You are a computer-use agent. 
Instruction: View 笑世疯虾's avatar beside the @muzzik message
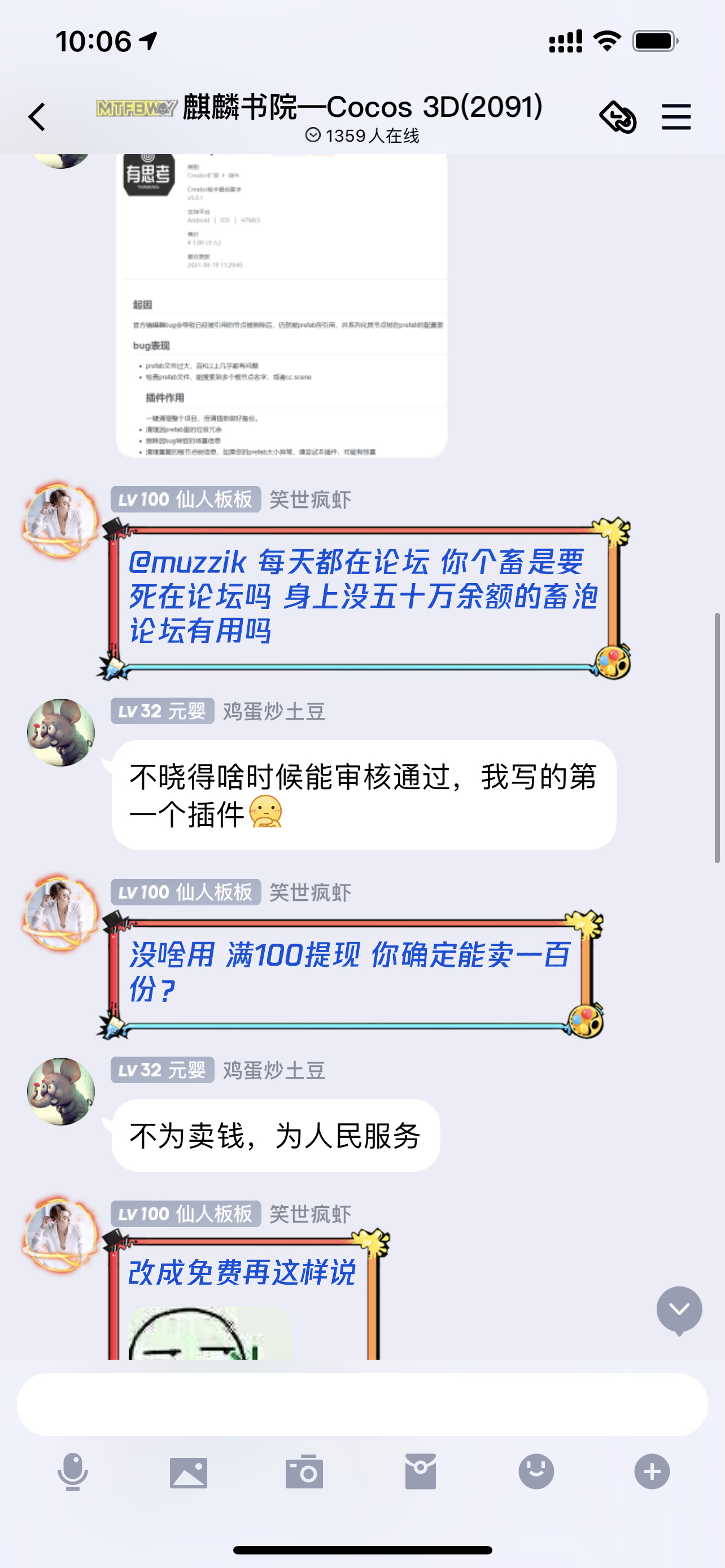click(61, 520)
